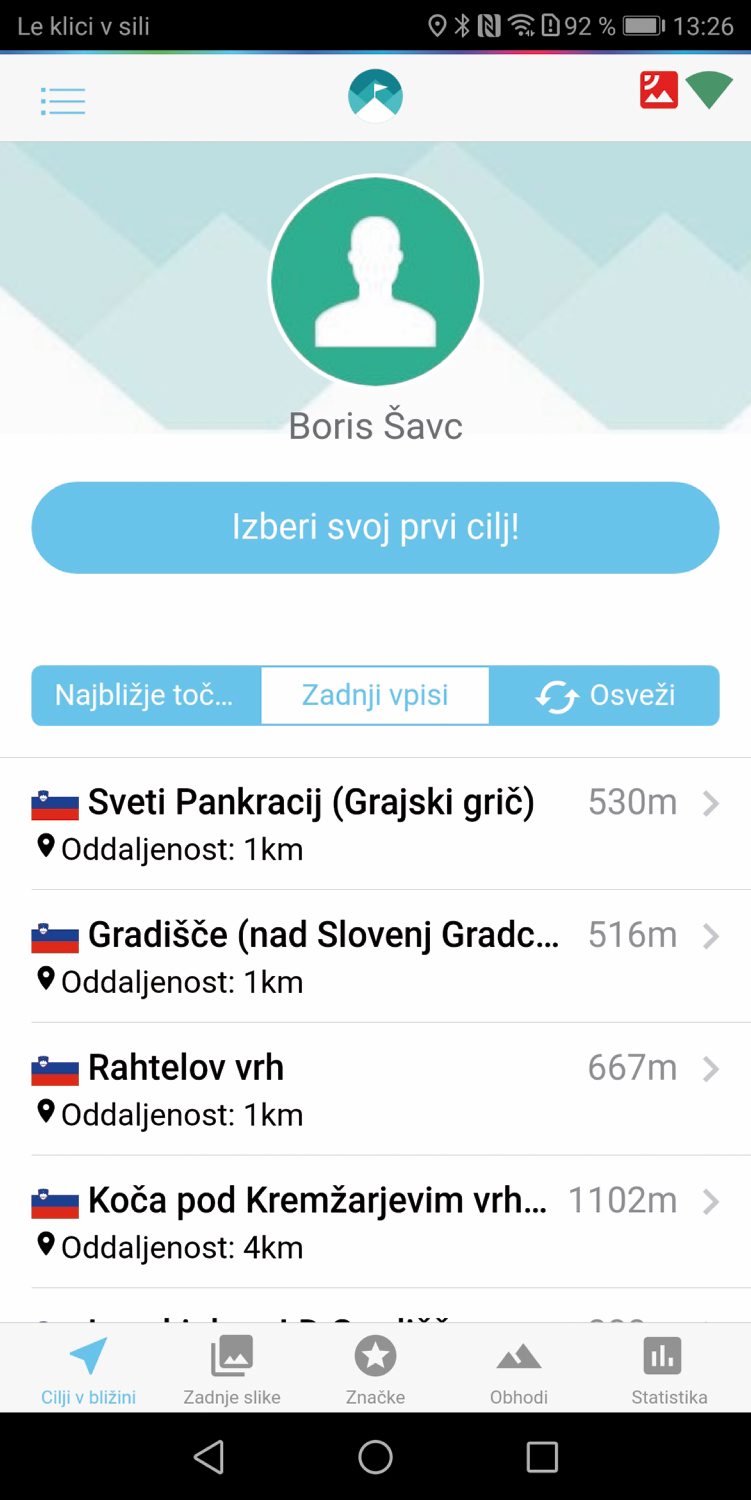Go to Cilji v bližini tab
Image resolution: width=751 pixels, height=1500 pixels.
point(88,1370)
